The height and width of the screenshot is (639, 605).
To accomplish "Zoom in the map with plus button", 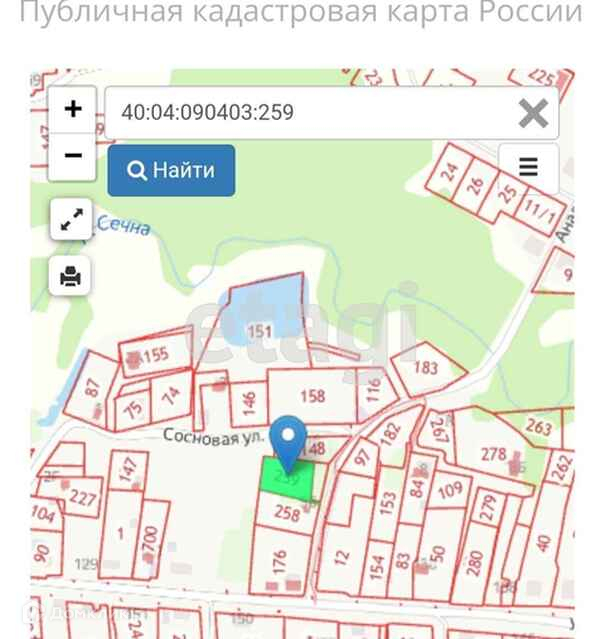I will coord(73,109).
